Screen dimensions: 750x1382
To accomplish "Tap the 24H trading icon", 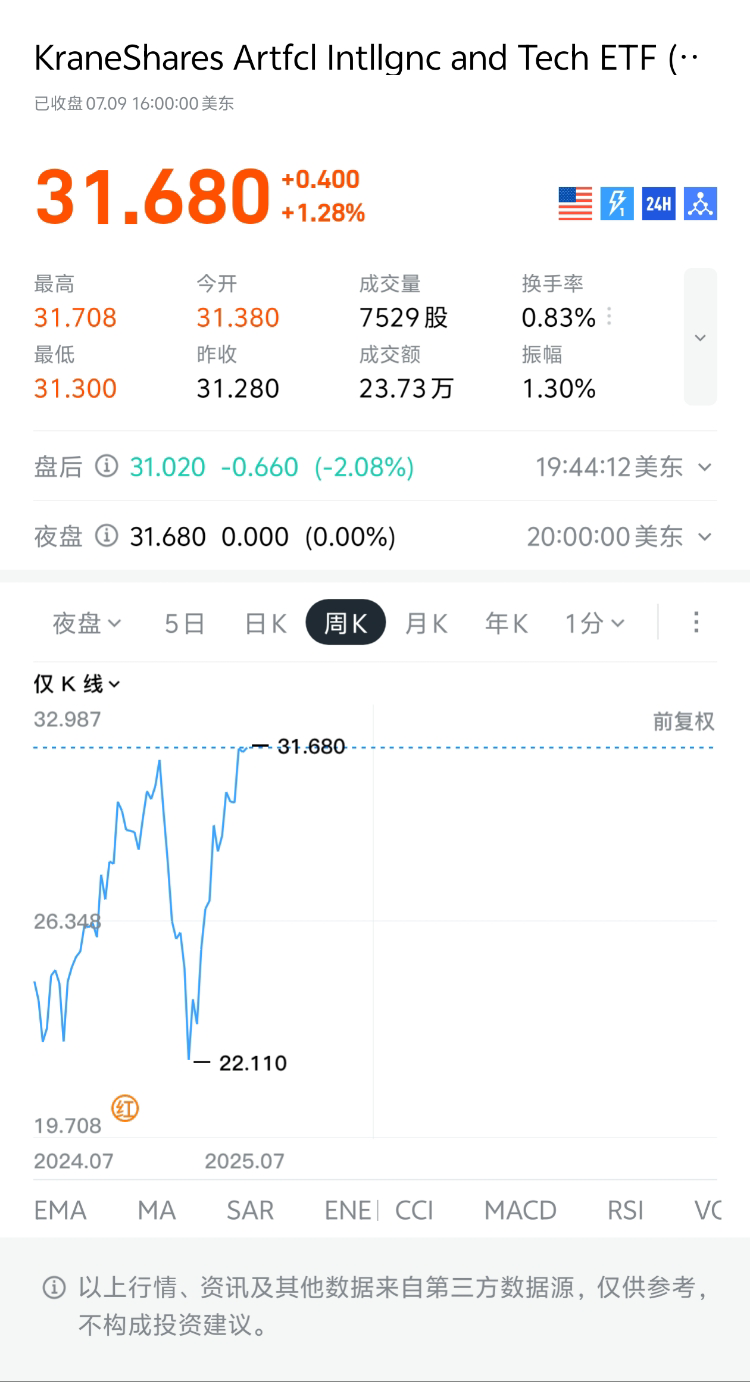I will click(659, 204).
